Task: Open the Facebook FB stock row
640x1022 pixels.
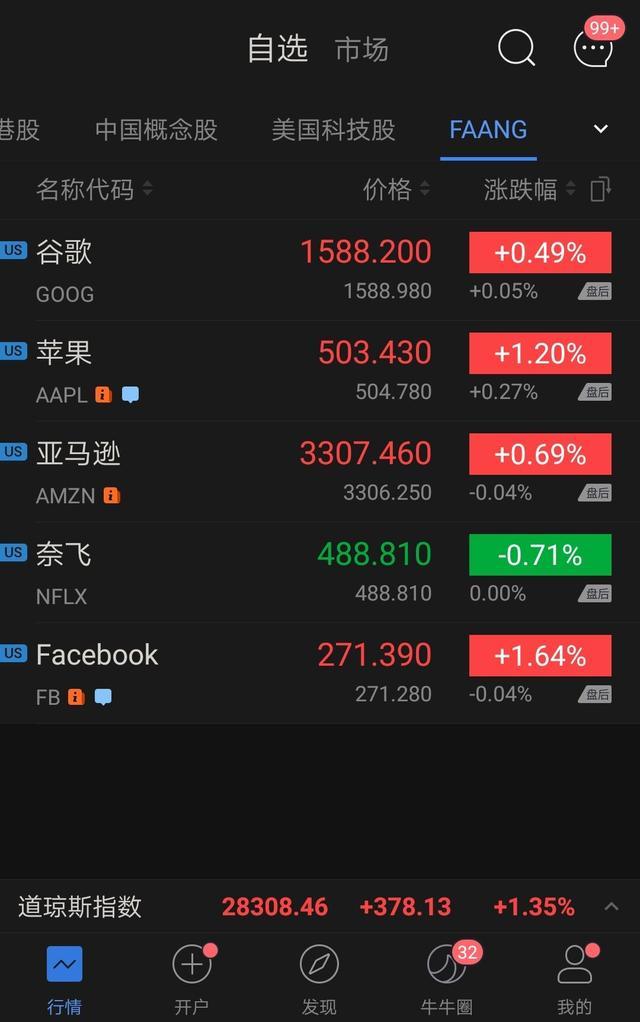Action: (x=320, y=673)
